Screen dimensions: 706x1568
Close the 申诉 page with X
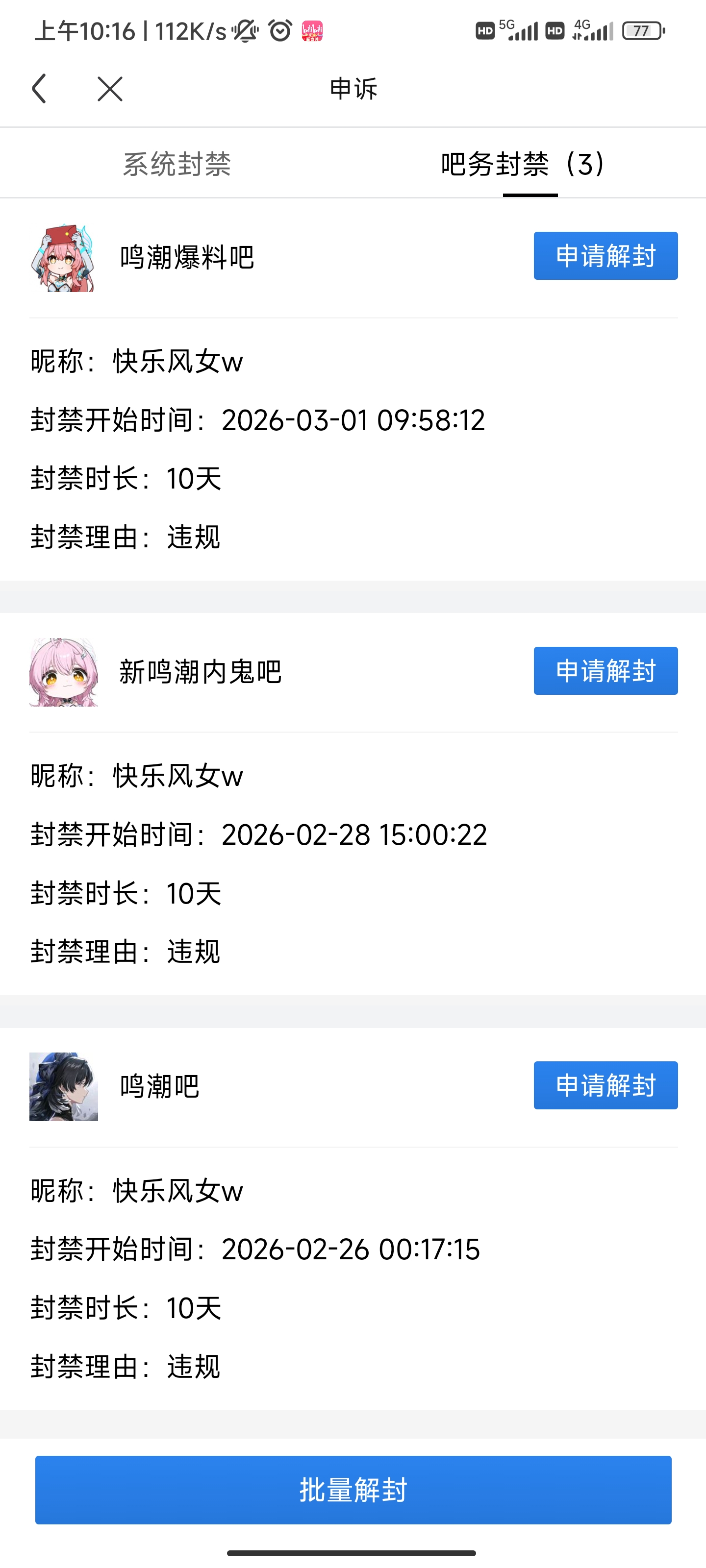tap(110, 89)
